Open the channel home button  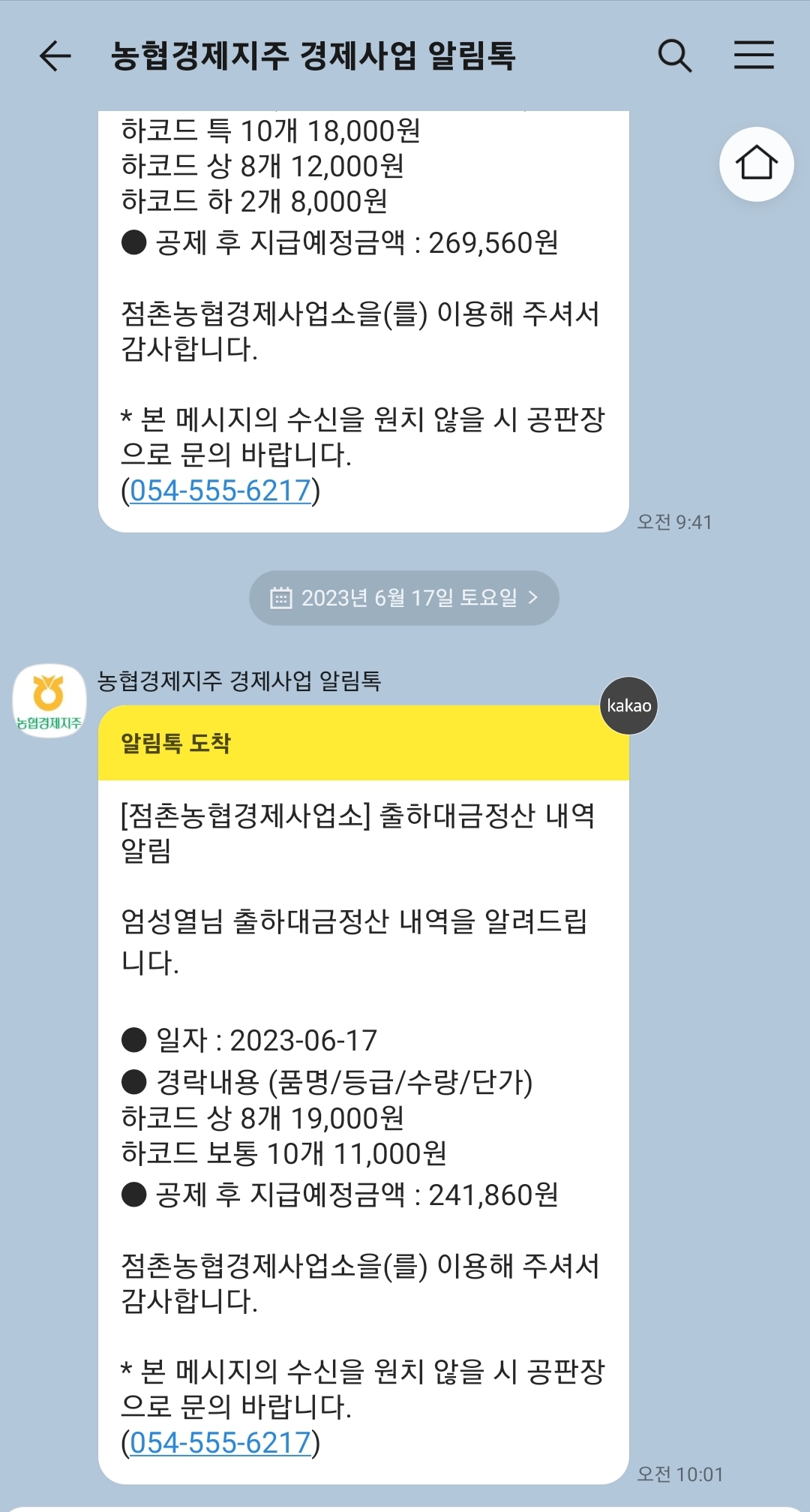tap(756, 164)
